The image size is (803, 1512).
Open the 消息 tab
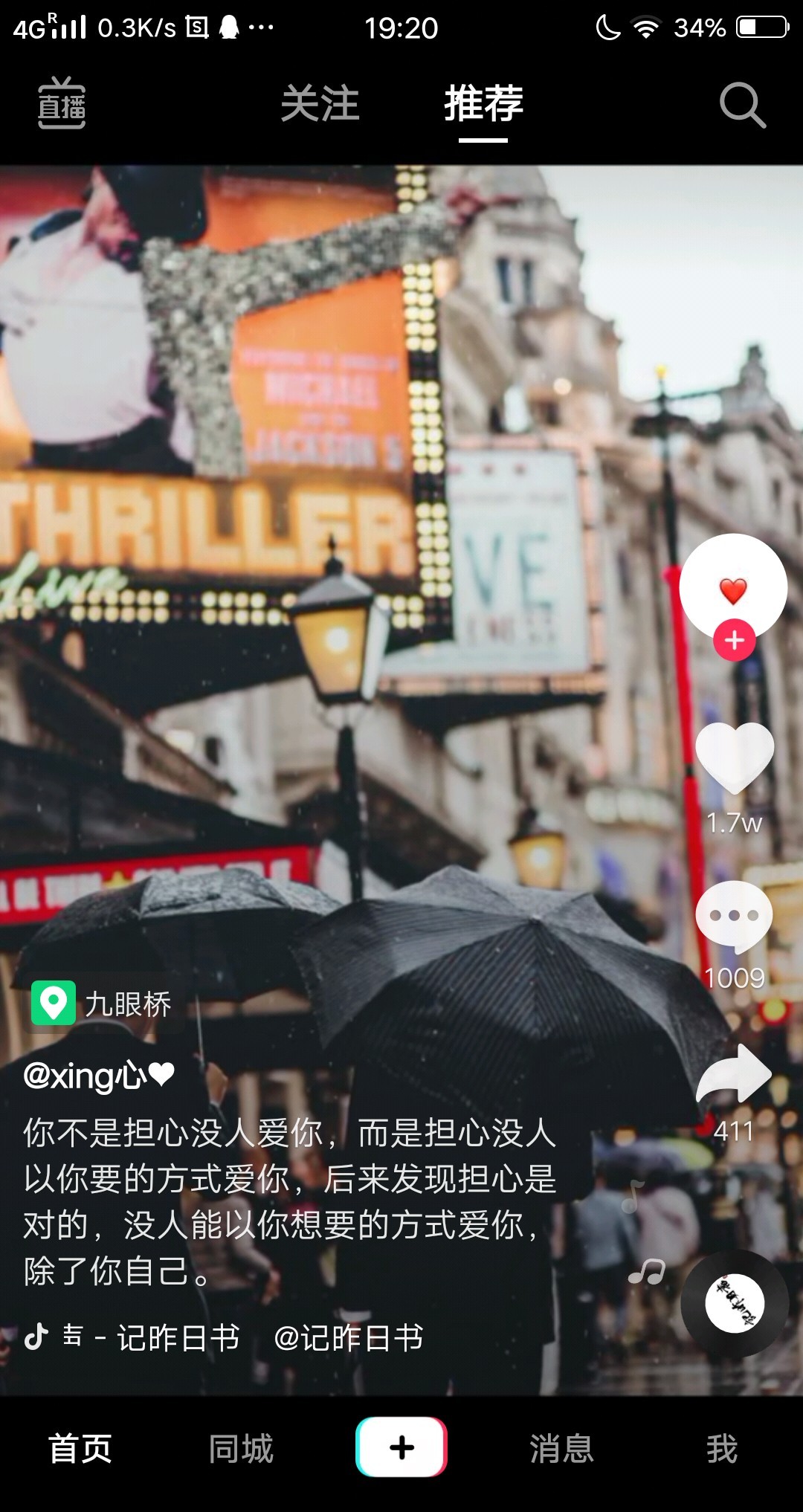click(x=562, y=1449)
